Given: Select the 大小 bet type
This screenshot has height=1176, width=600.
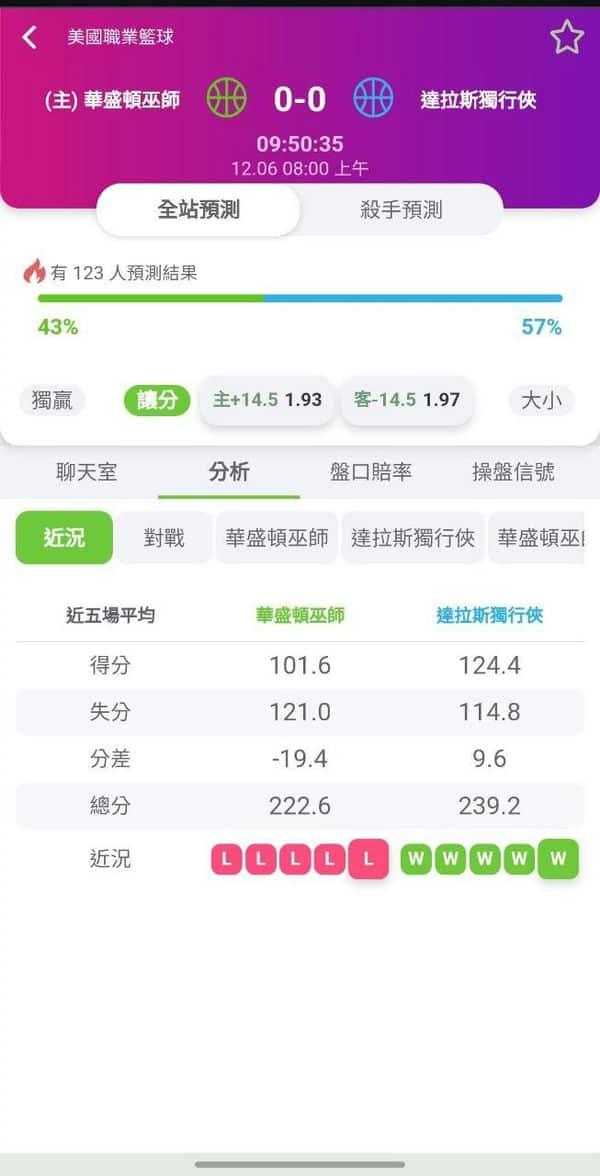Looking at the screenshot, I should (x=542, y=400).
